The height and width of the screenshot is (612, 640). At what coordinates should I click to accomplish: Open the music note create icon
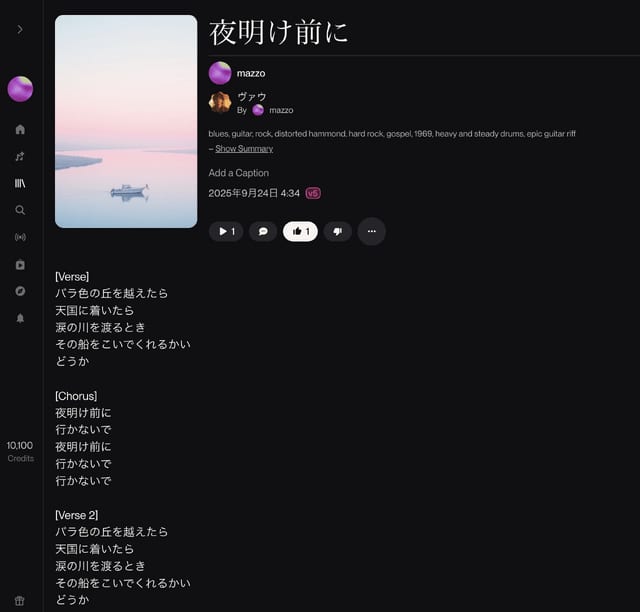20,157
